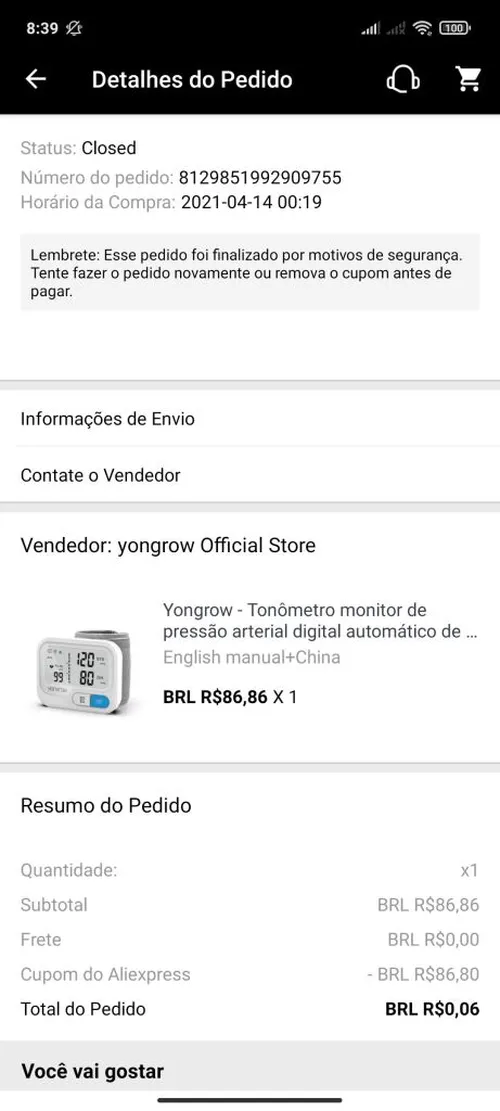The image size is (500, 1111).
Task: Open the shopping cart
Action: (467, 79)
